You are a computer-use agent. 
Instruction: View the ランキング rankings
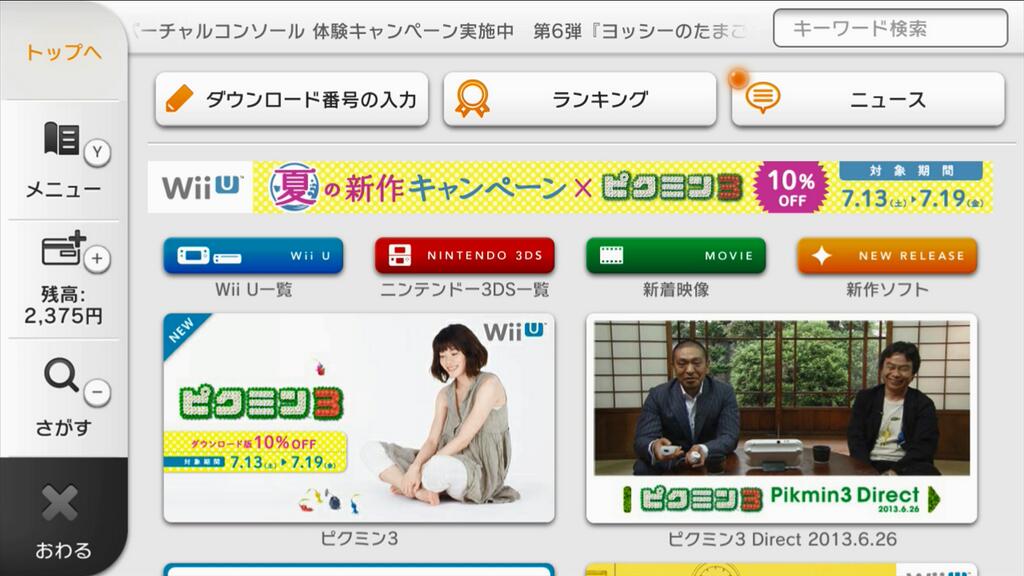(x=580, y=99)
